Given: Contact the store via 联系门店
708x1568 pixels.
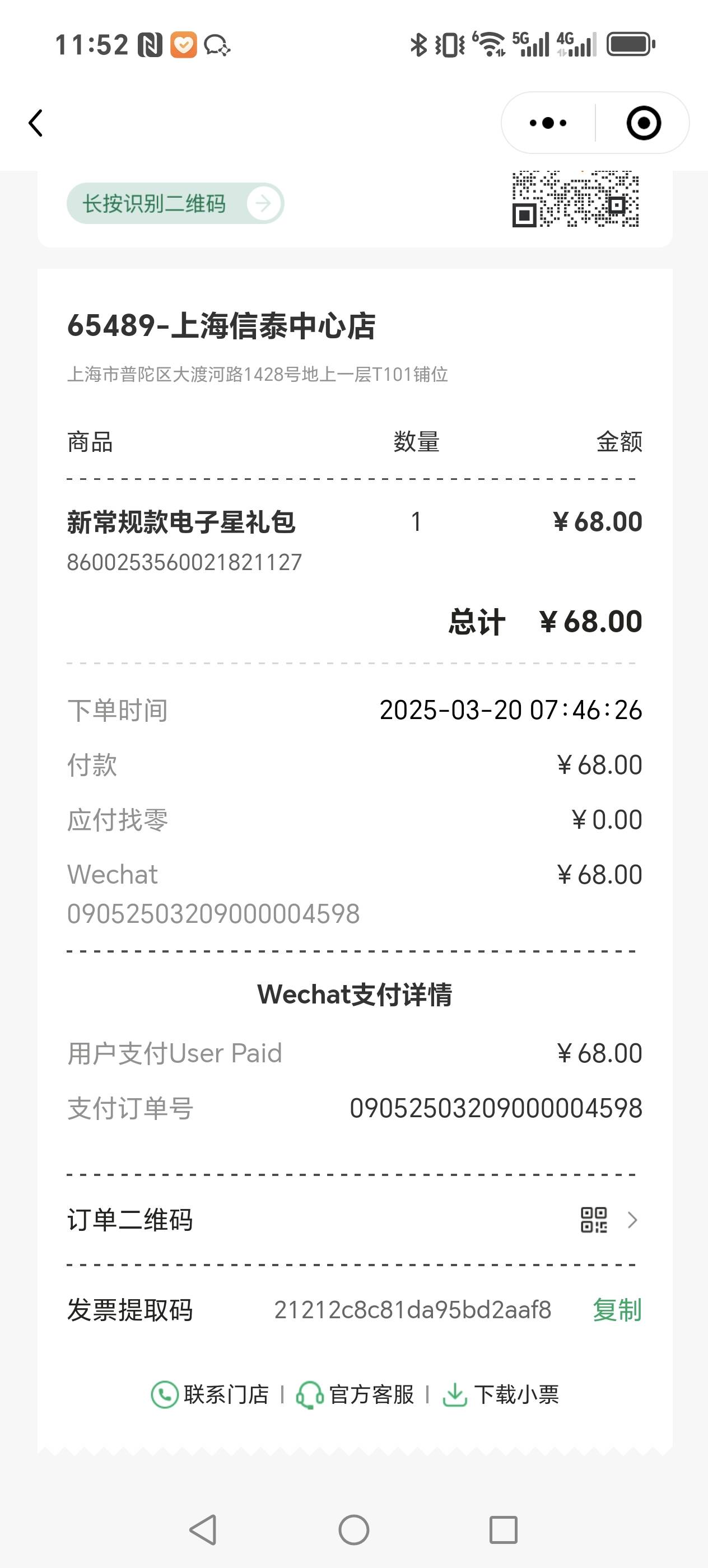Looking at the screenshot, I should [210, 1394].
